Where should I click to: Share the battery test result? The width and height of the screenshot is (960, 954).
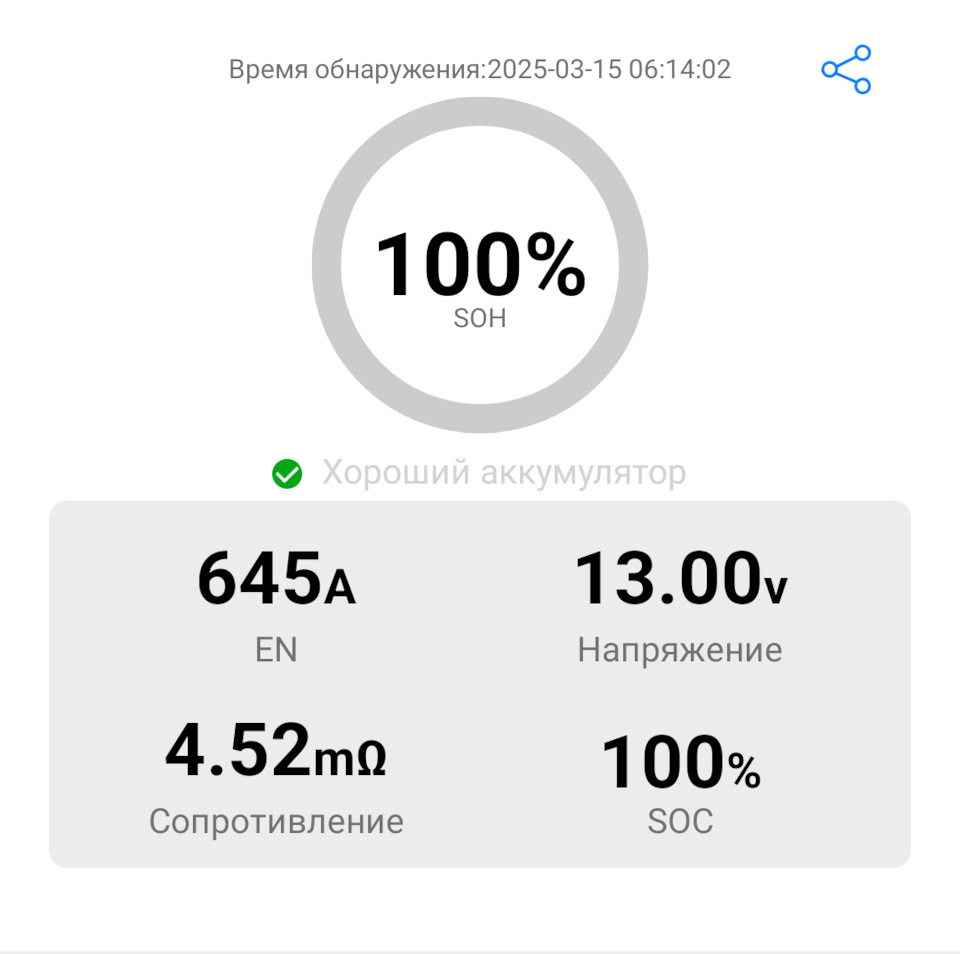[x=846, y=70]
